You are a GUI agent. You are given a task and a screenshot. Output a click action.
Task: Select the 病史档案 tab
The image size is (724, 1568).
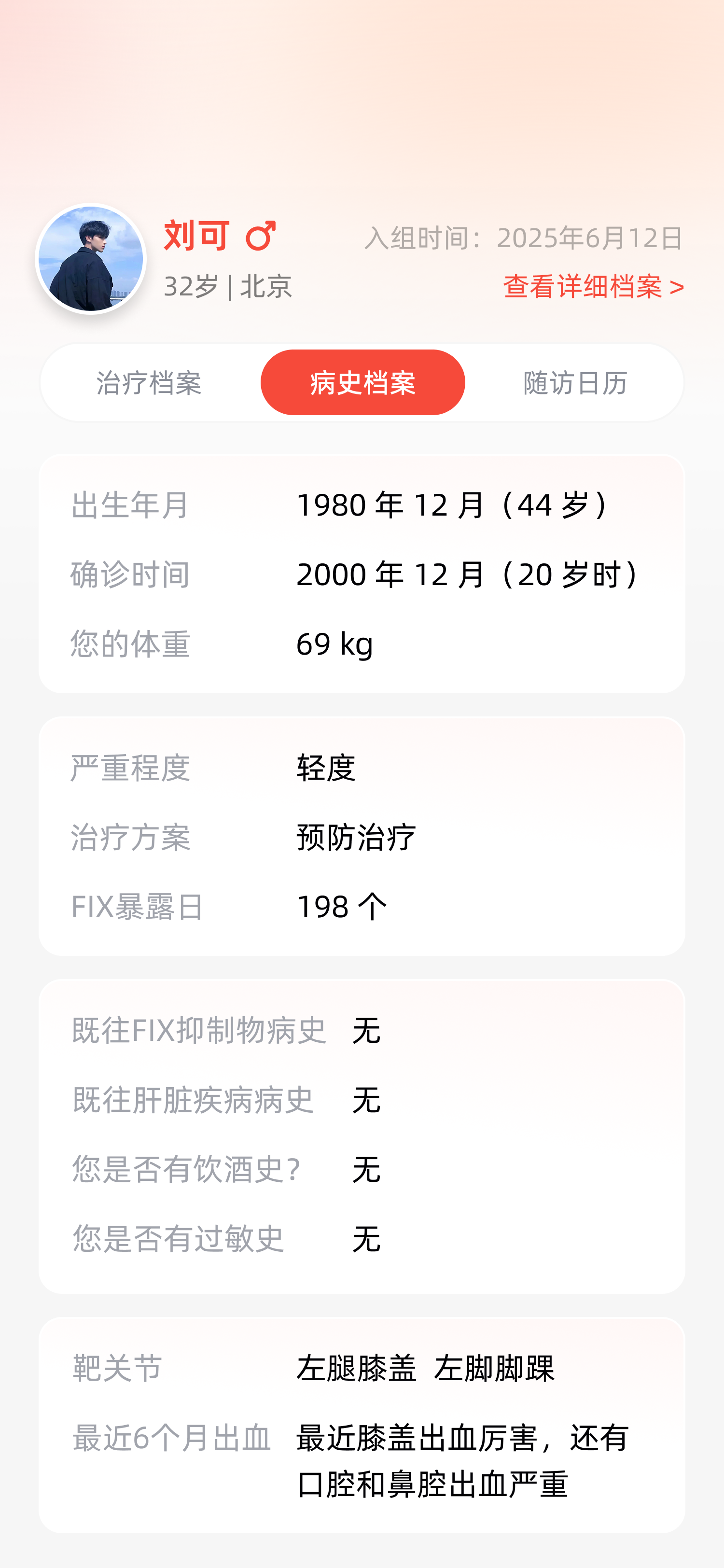(x=362, y=383)
